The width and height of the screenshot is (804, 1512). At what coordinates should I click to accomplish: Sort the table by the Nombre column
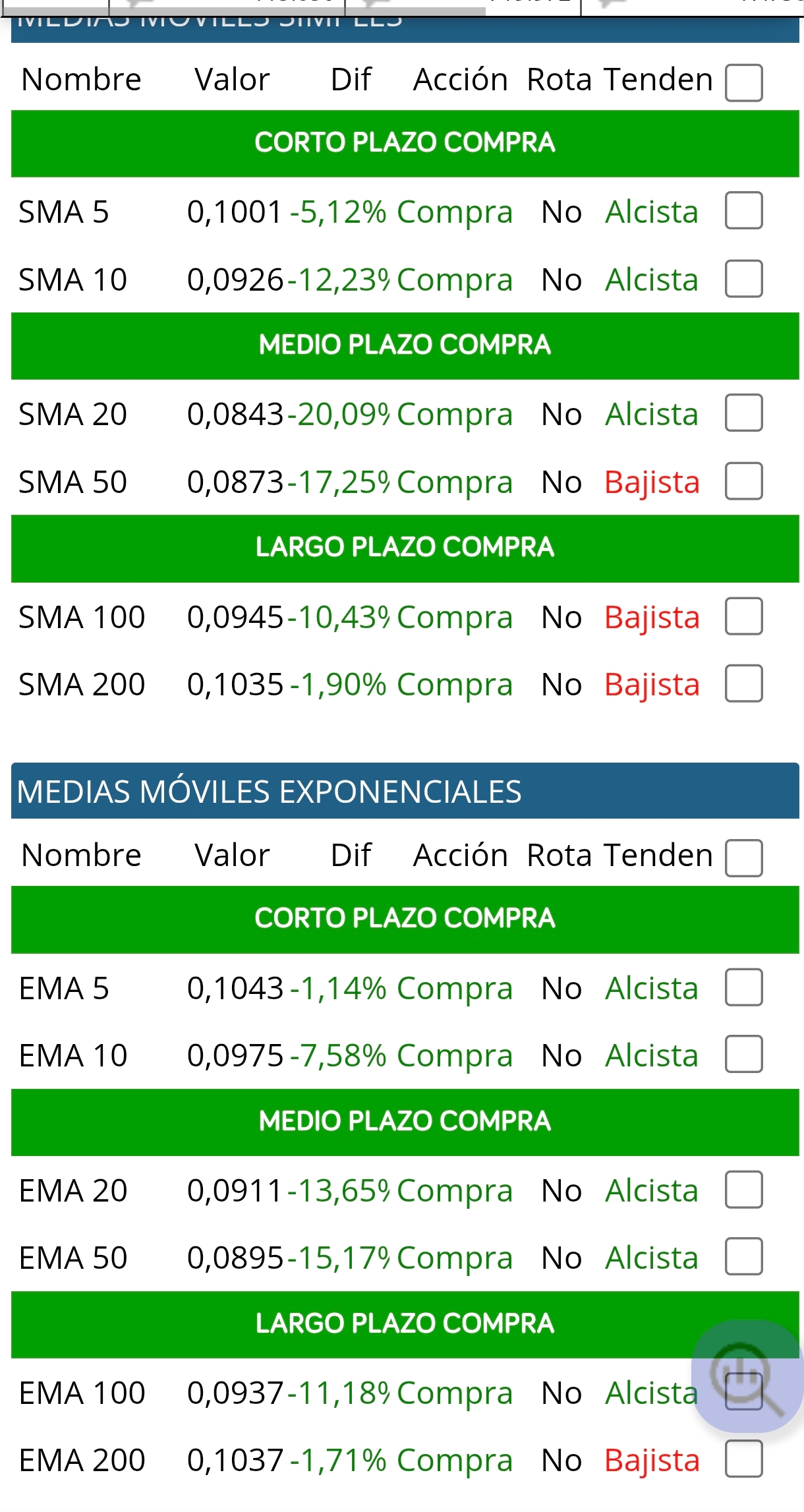click(x=80, y=79)
